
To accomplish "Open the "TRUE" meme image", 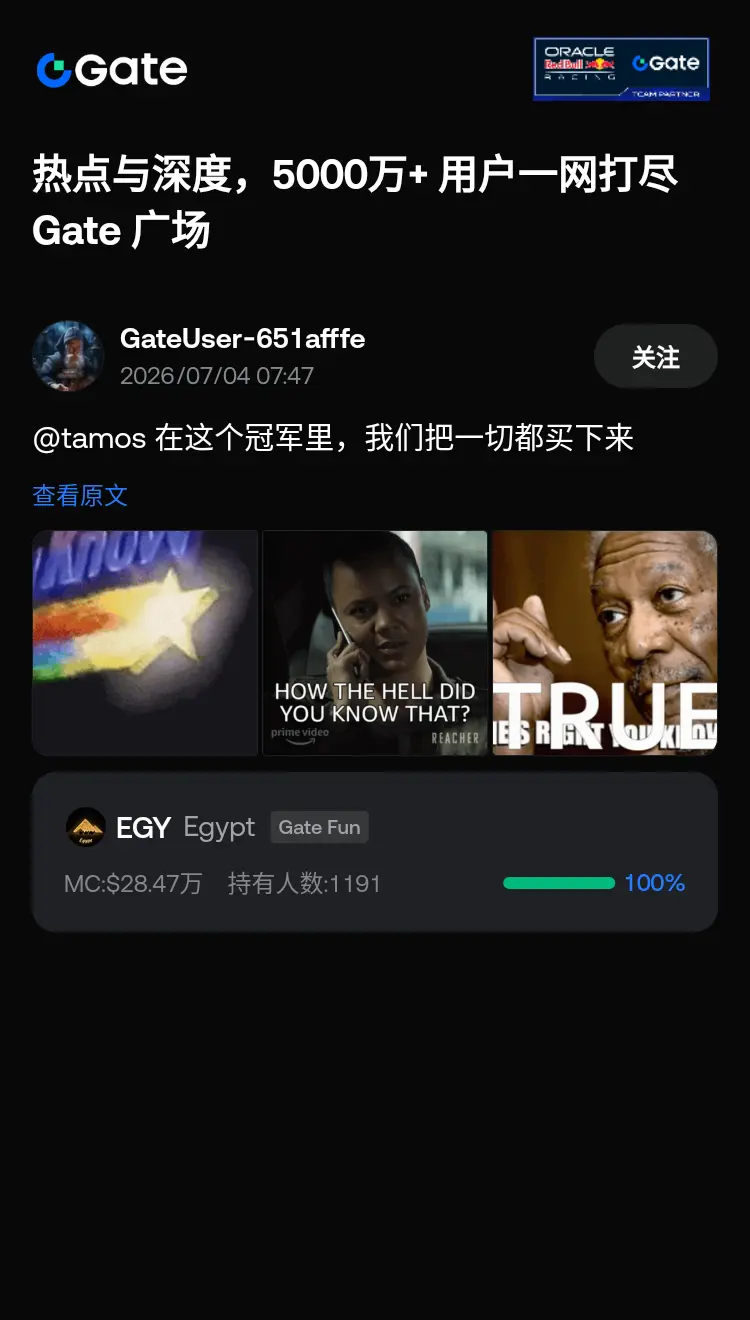I will [x=605, y=643].
